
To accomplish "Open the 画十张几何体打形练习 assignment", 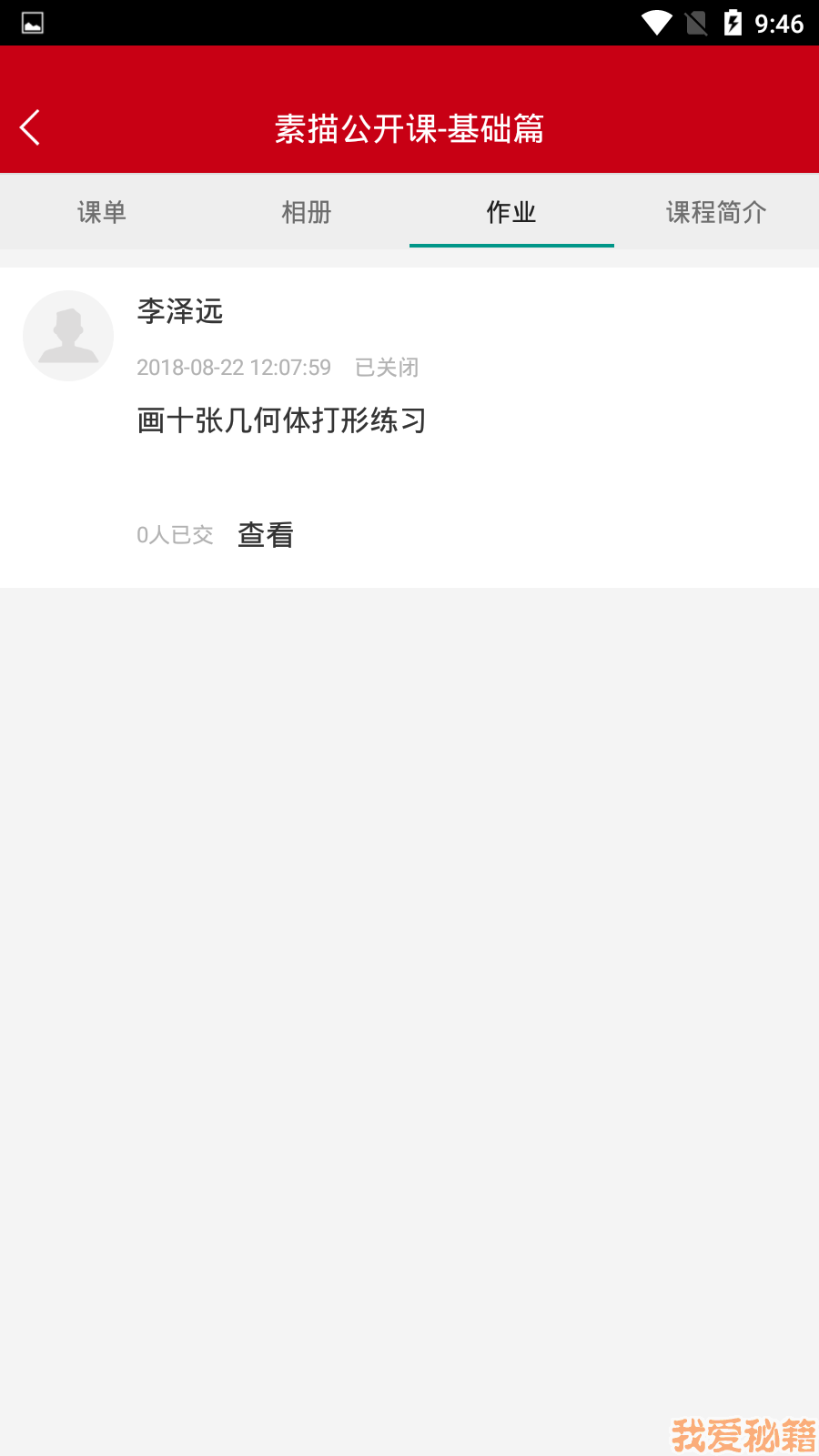I will point(282,420).
